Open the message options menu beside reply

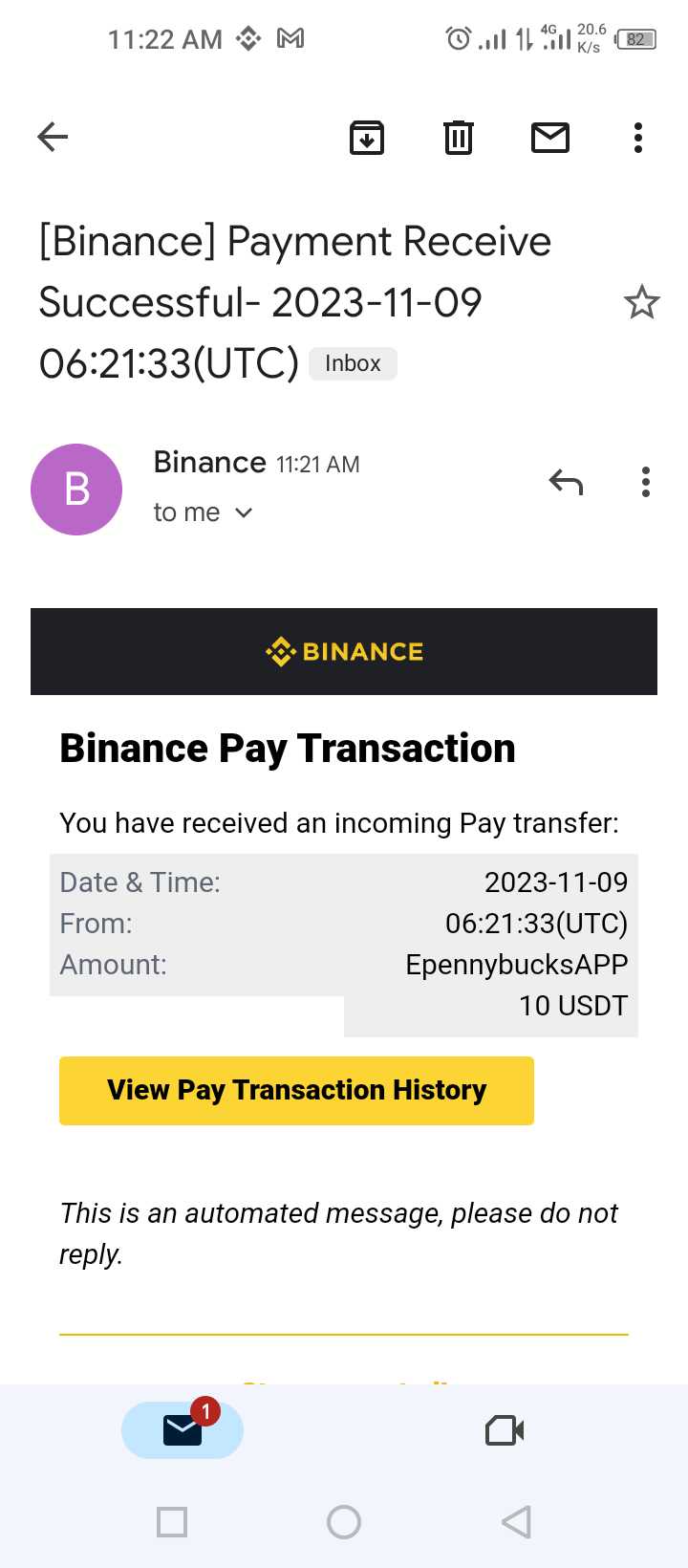coord(646,482)
